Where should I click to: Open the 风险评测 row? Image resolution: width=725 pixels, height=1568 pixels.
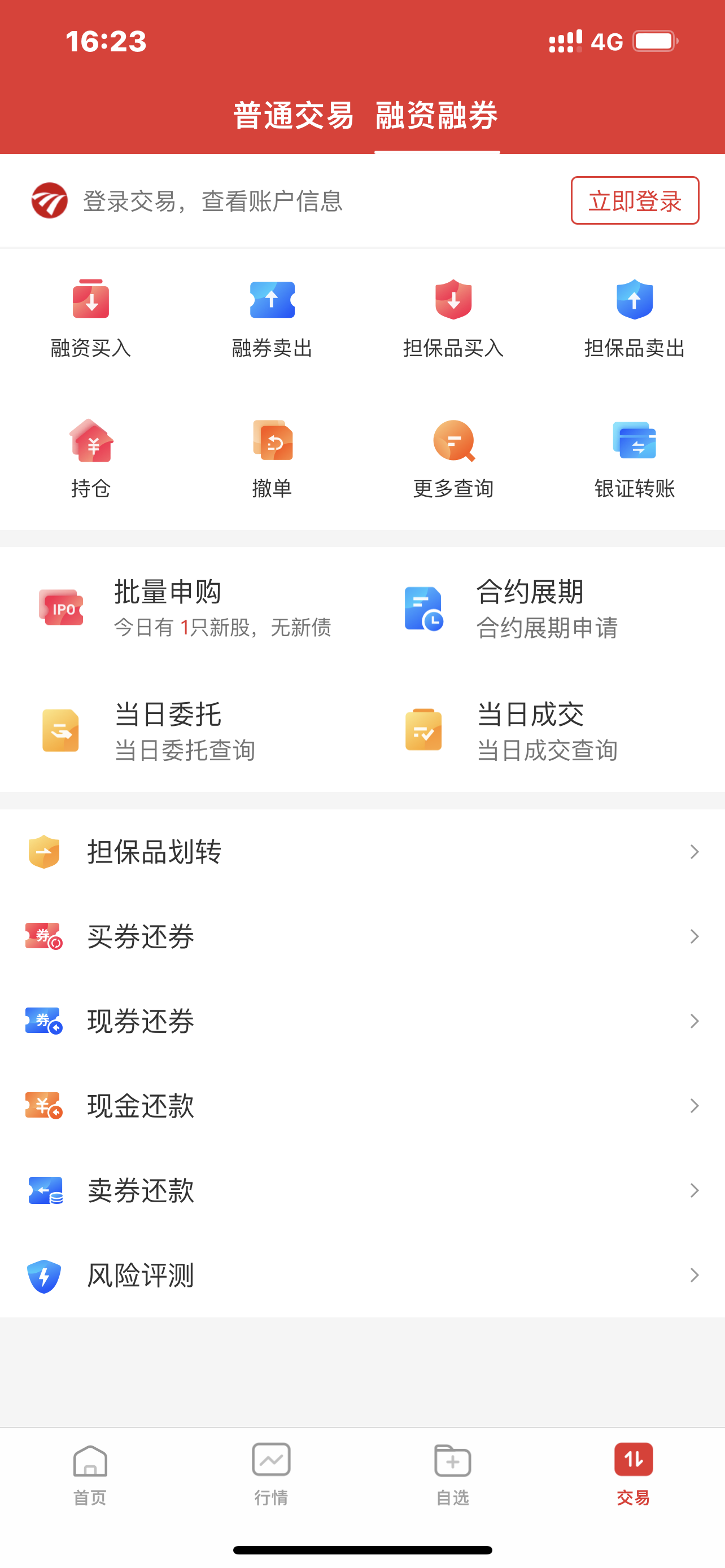(x=362, y=1274)
